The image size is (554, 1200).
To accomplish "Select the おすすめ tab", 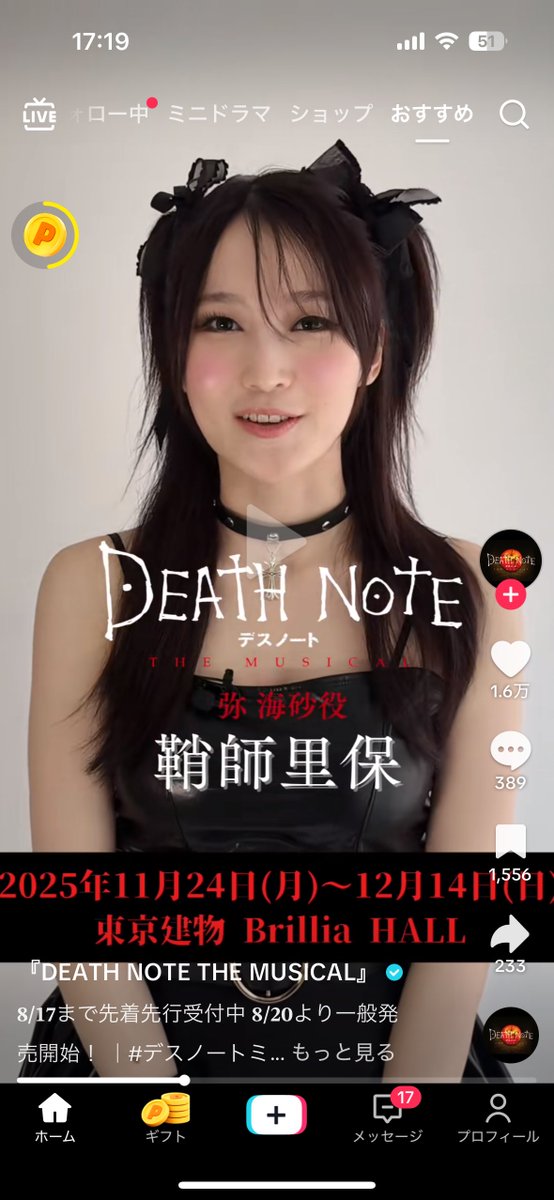I will pyautogui.click(x=432, y=114).
